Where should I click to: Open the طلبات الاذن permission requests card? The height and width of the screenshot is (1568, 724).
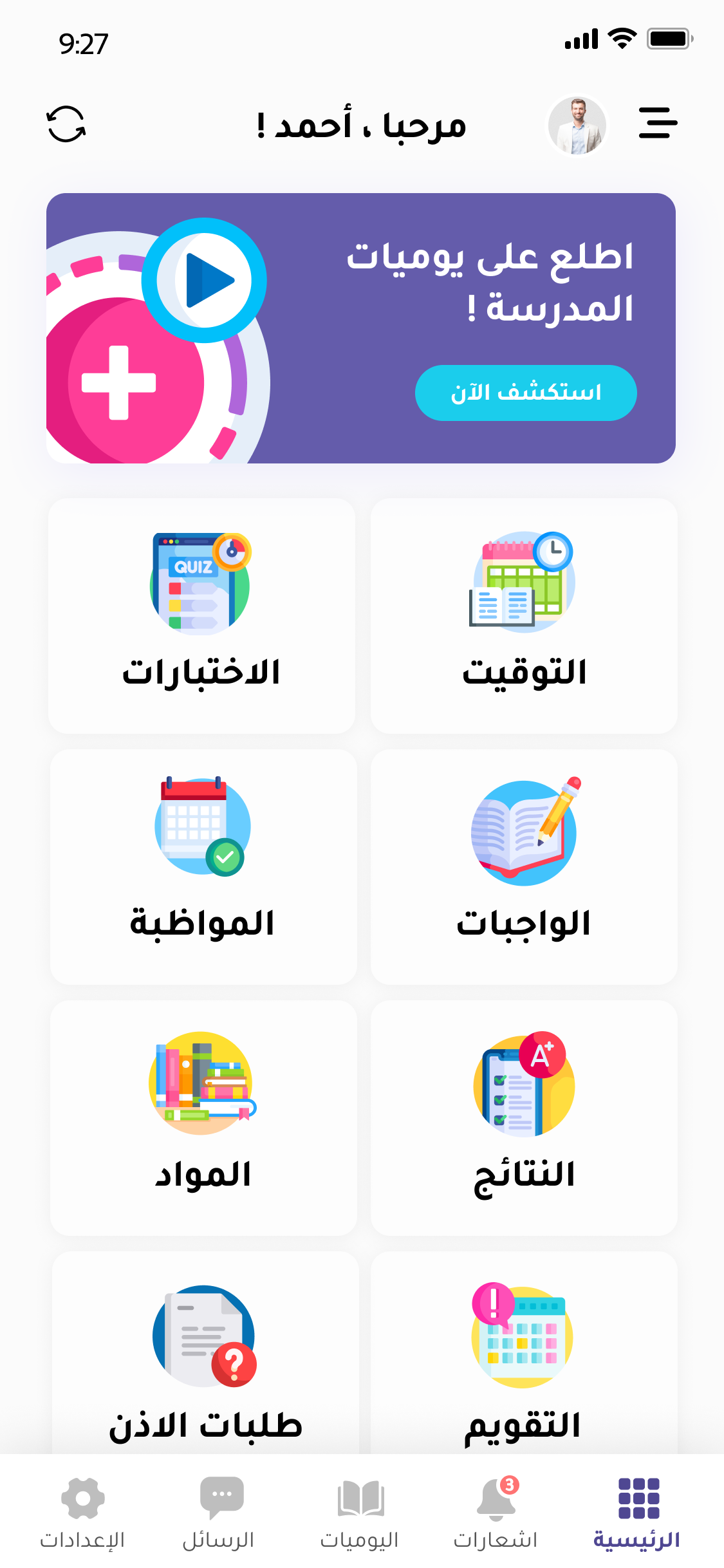pyautogui.click(x=205, y=1358)
